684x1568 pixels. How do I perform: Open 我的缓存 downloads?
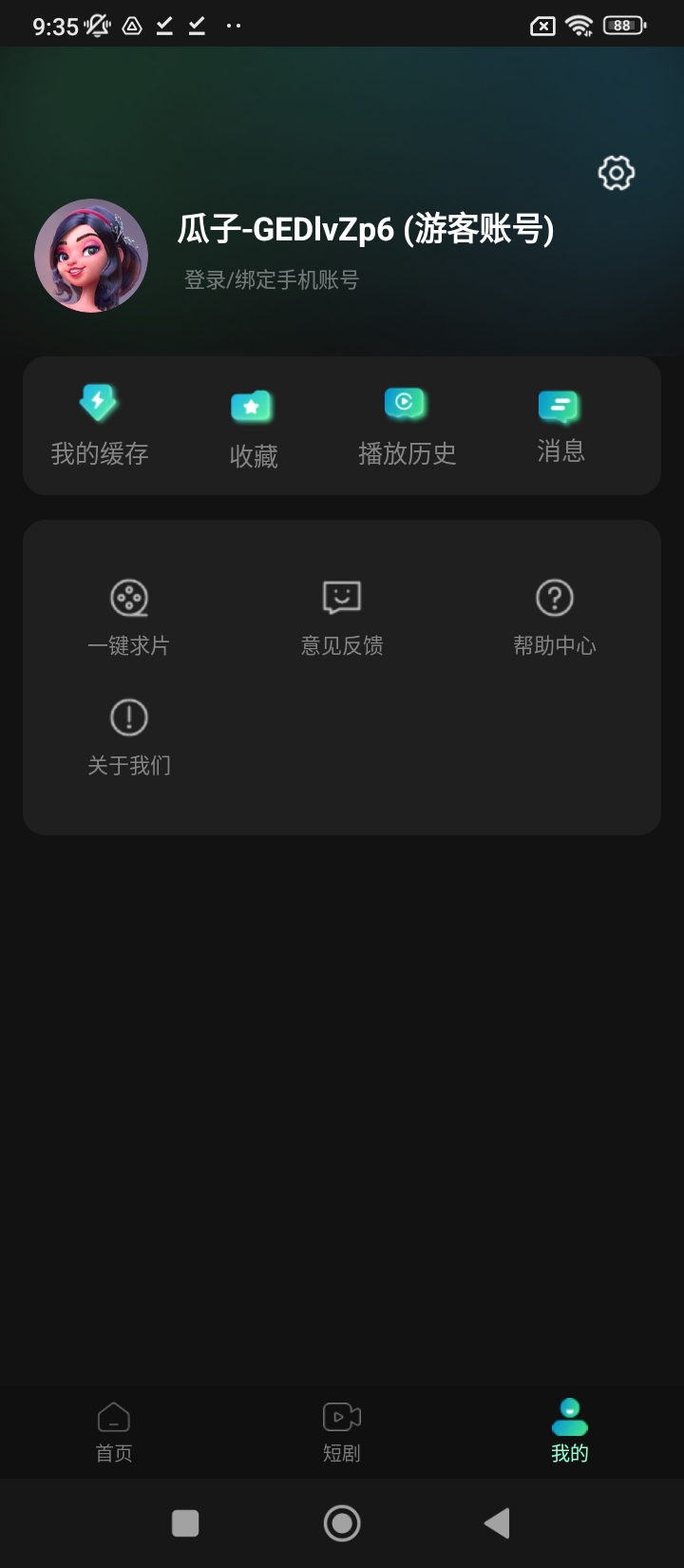[x=99, y=427]
